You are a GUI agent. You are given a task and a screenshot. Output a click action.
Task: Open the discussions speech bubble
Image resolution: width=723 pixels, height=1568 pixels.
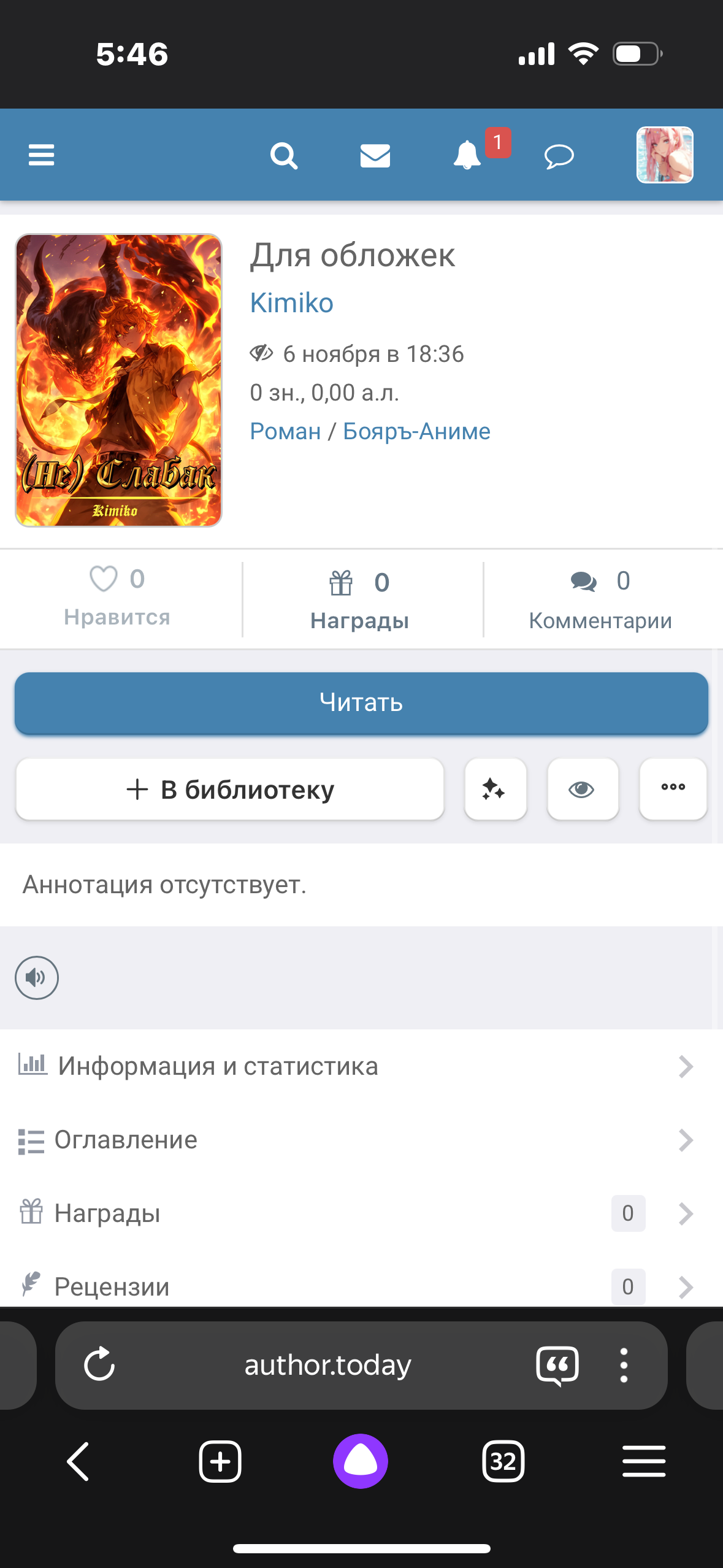(559, 156)
